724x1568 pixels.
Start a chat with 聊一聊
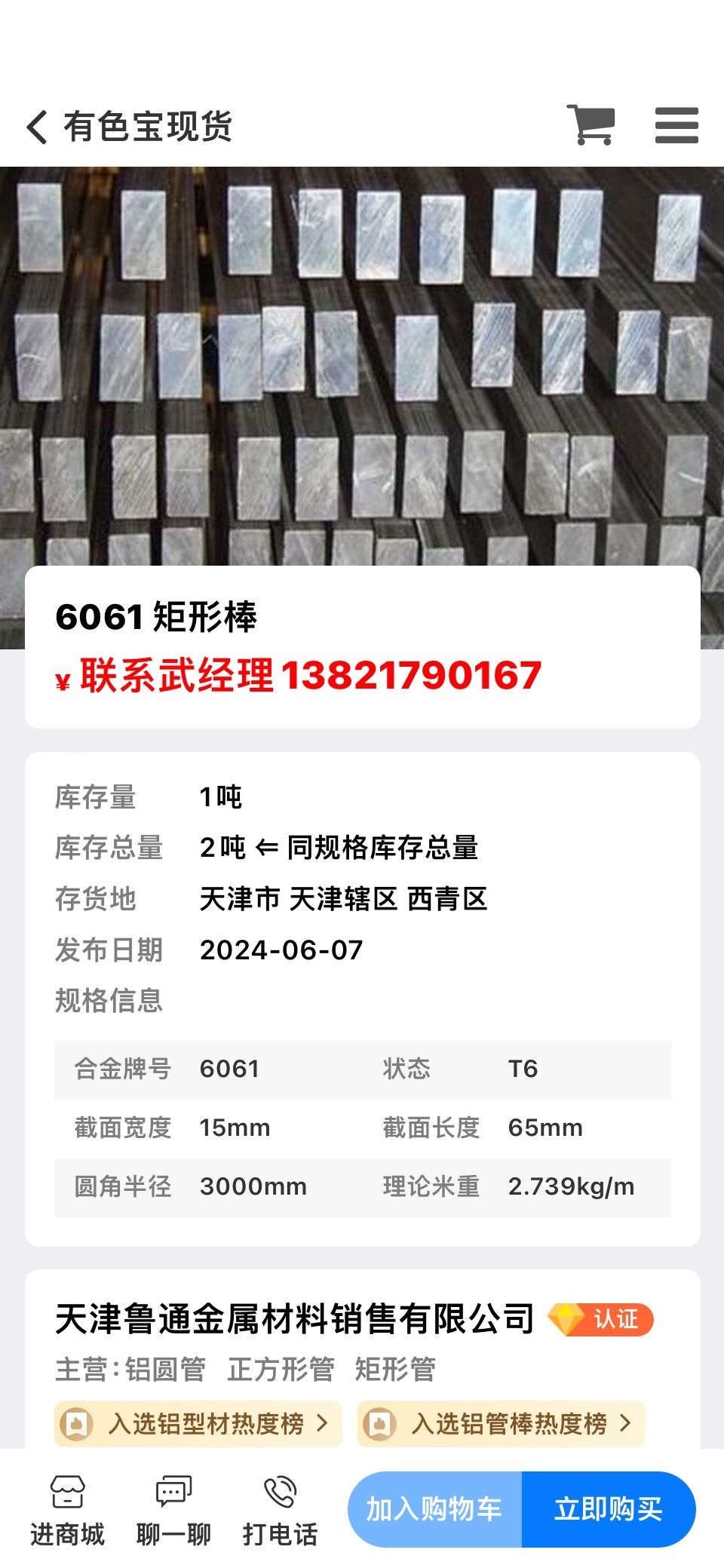tap(173, 1510)
